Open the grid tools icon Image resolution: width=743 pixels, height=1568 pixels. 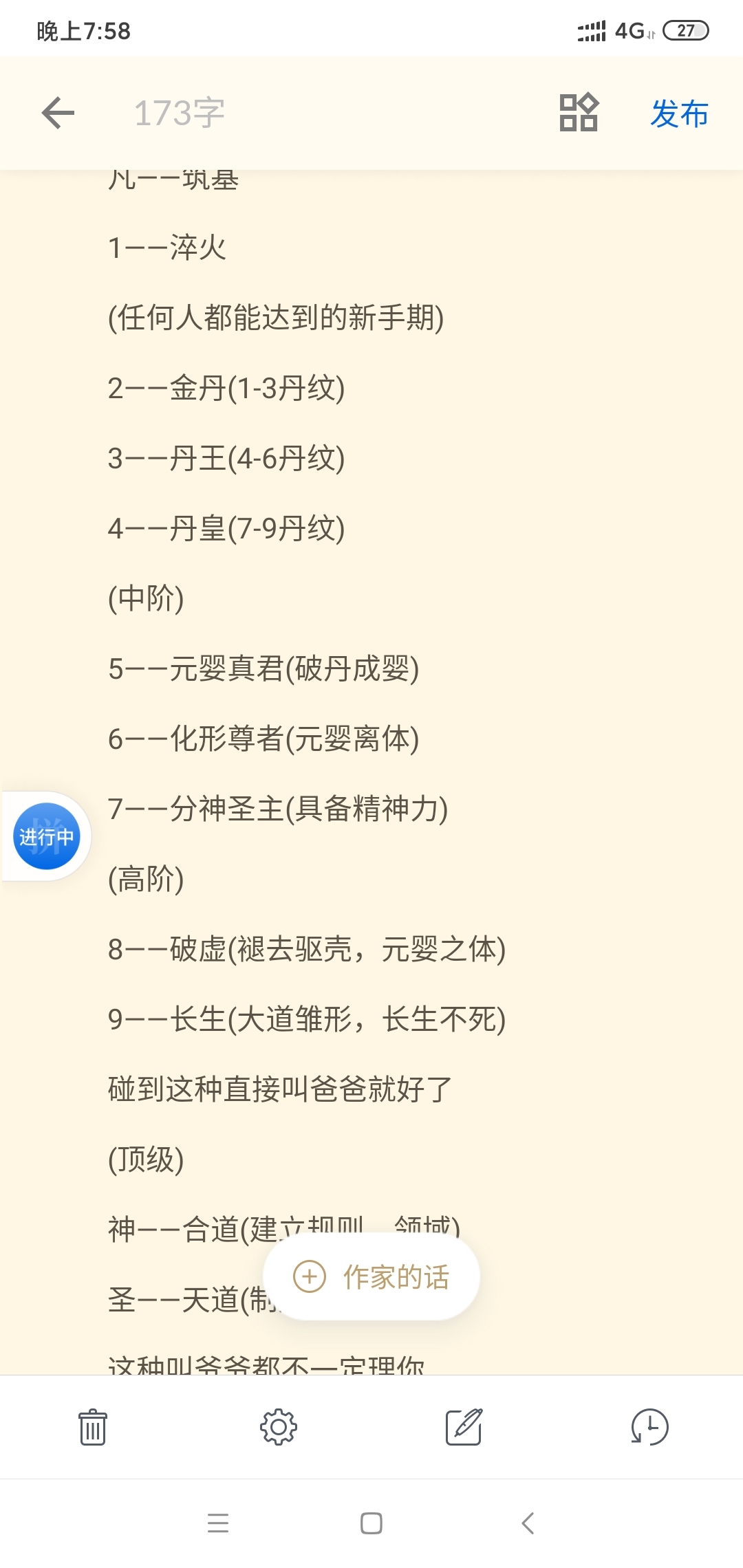point(578,113)
